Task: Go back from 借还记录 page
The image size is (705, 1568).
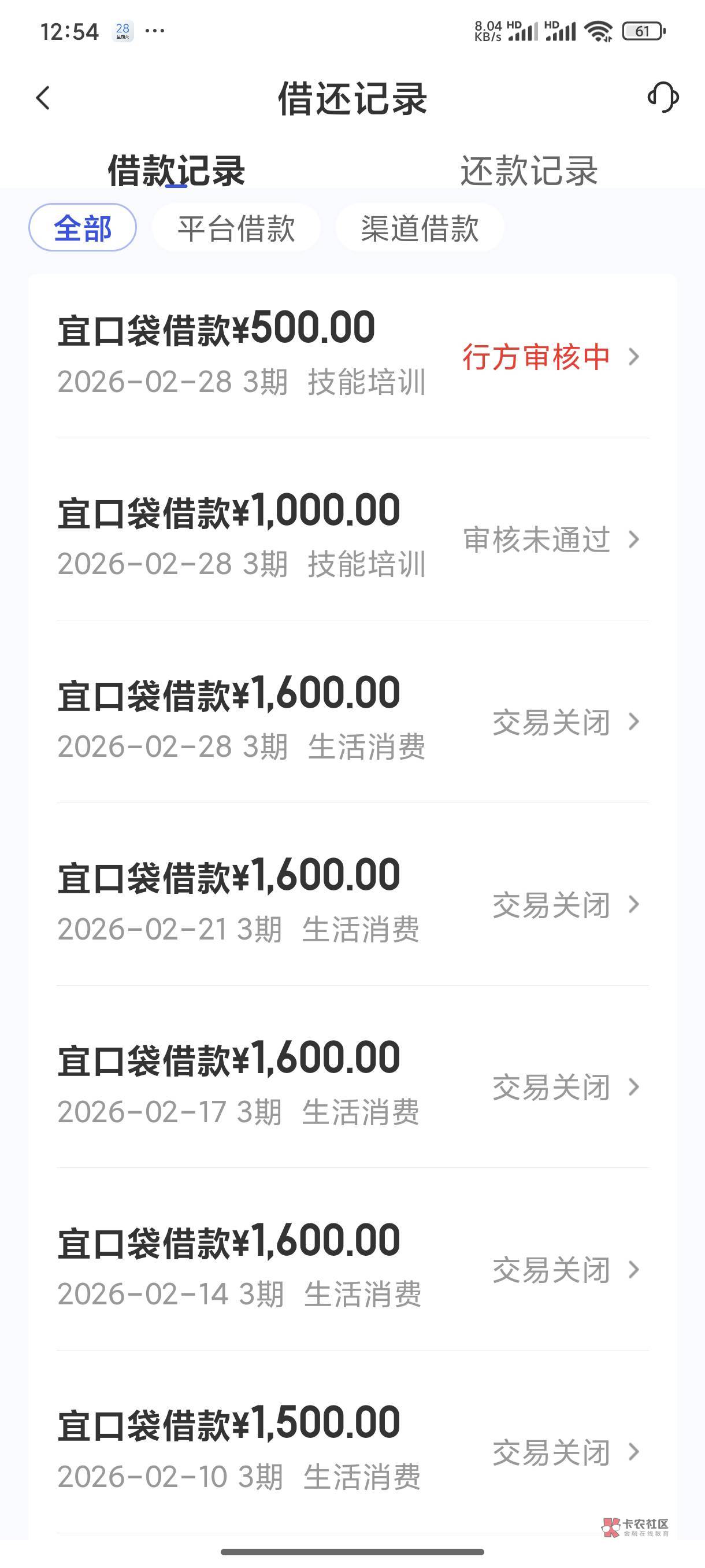Action: [43, 98]
